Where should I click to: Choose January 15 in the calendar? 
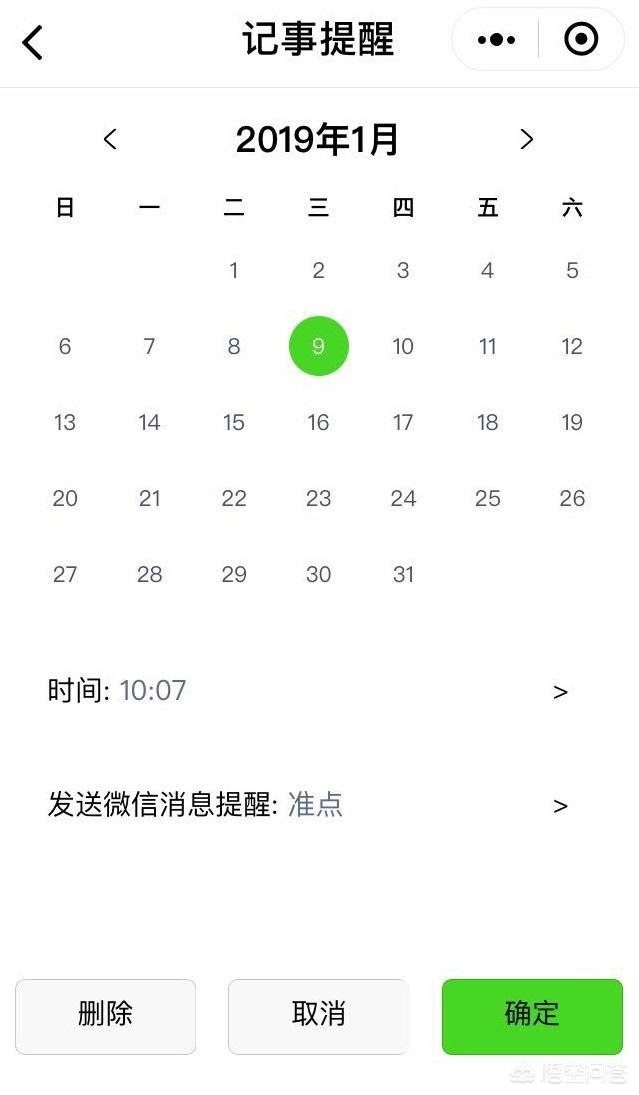click(233, 422)
